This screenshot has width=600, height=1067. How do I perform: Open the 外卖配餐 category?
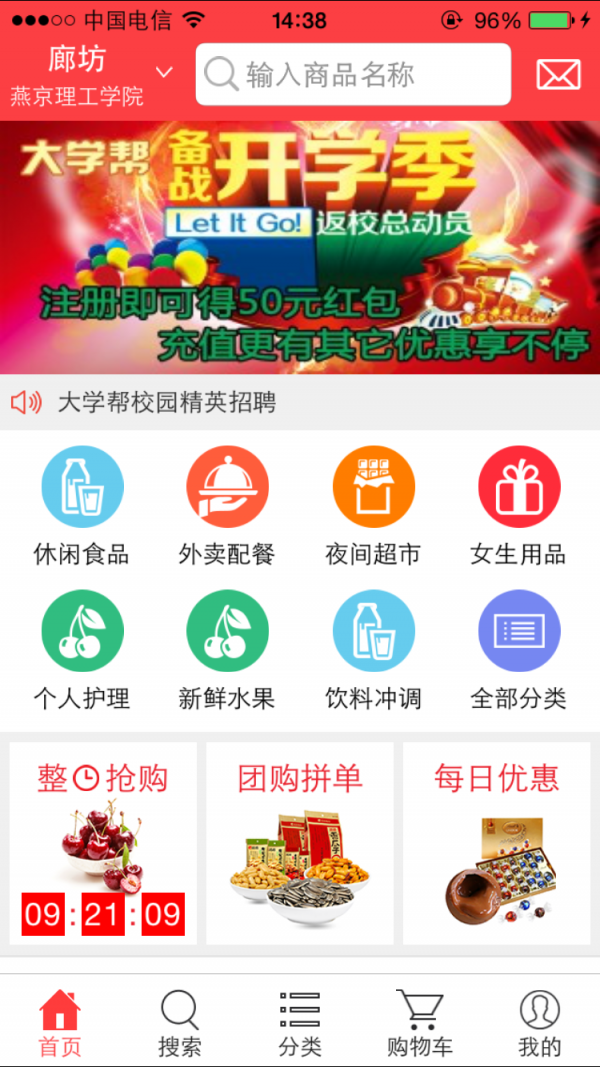[x=227, y=506]
